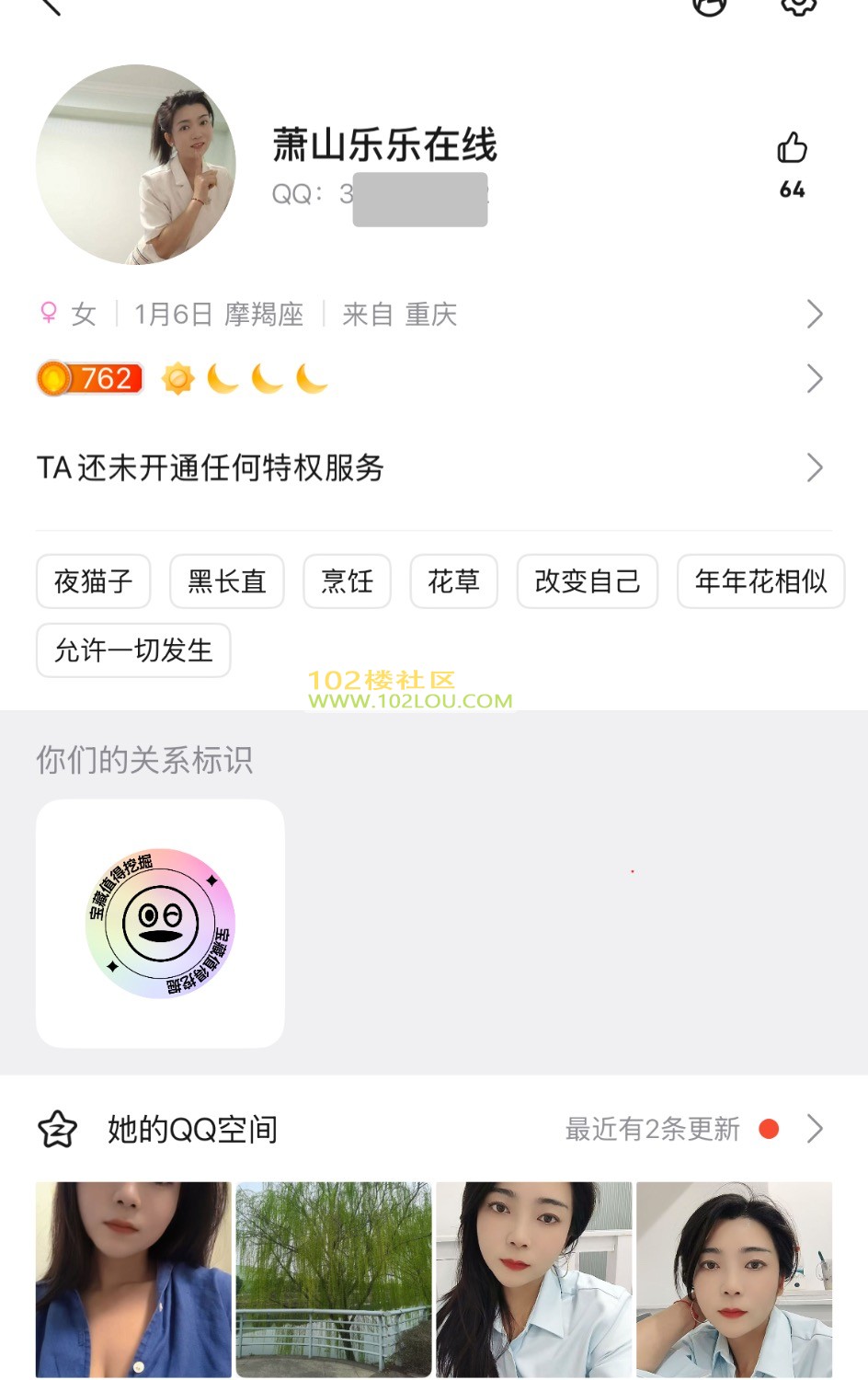Select the 夜猫子 tag

coord(93,581)
